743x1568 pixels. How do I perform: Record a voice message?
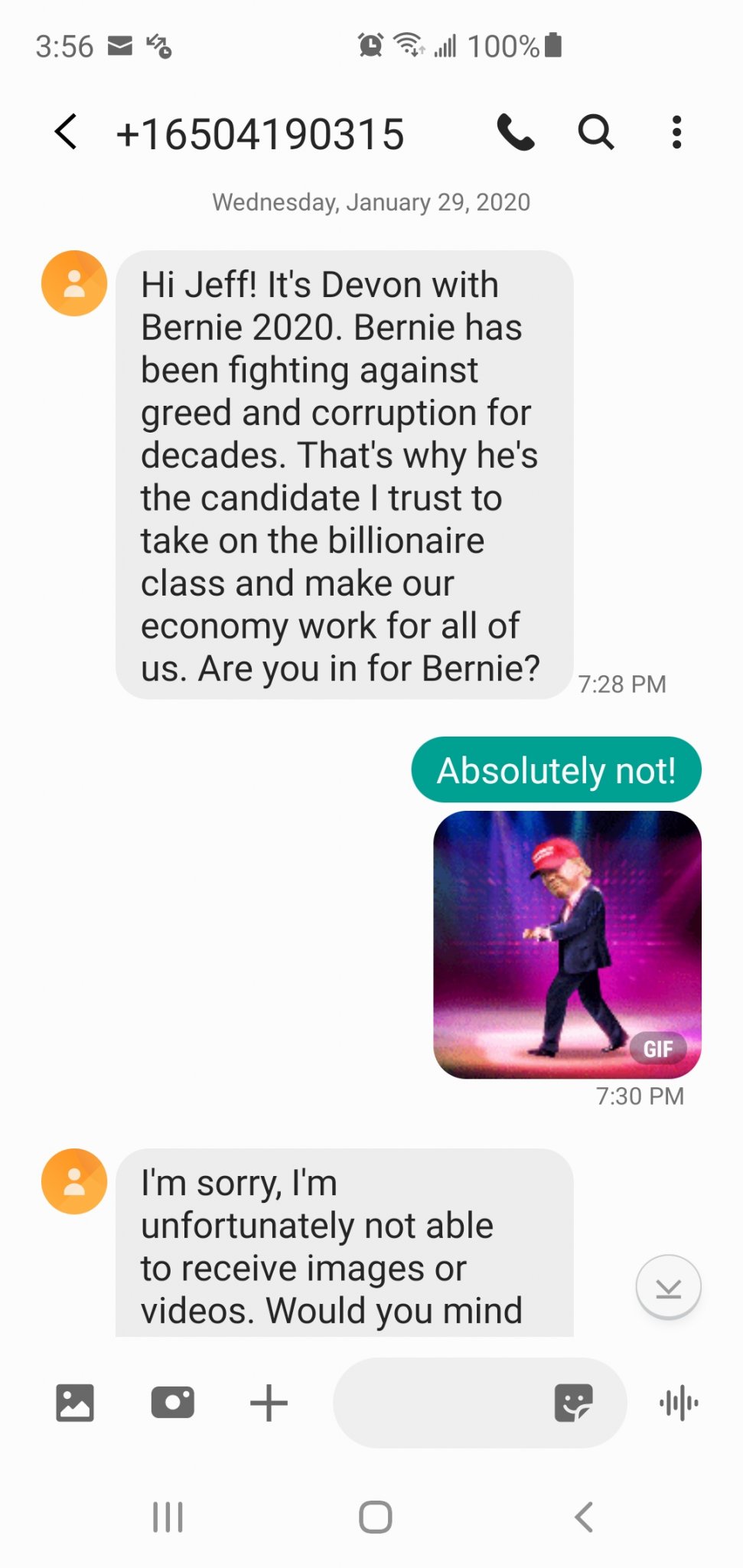coord(678,1403)
